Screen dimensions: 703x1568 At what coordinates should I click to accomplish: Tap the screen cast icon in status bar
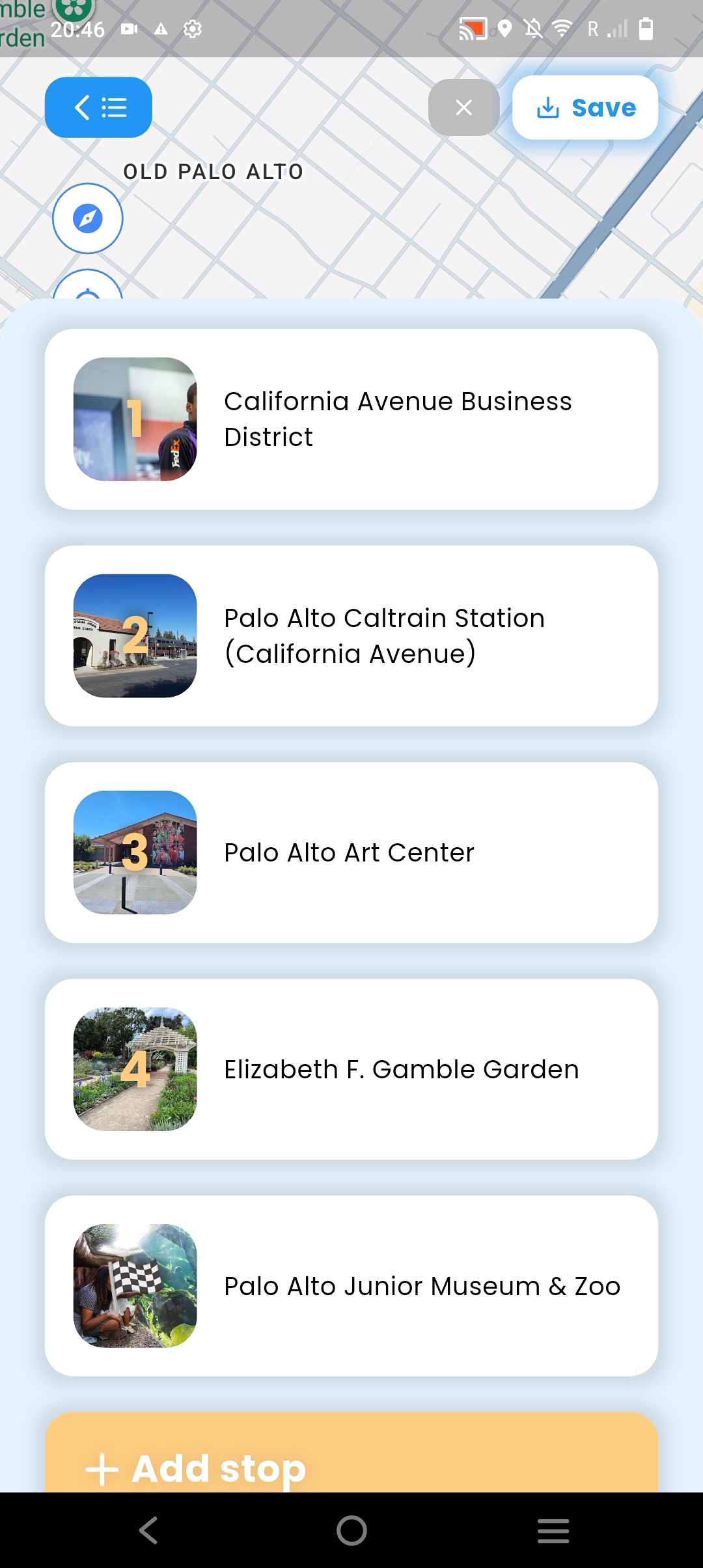(473, 29)
